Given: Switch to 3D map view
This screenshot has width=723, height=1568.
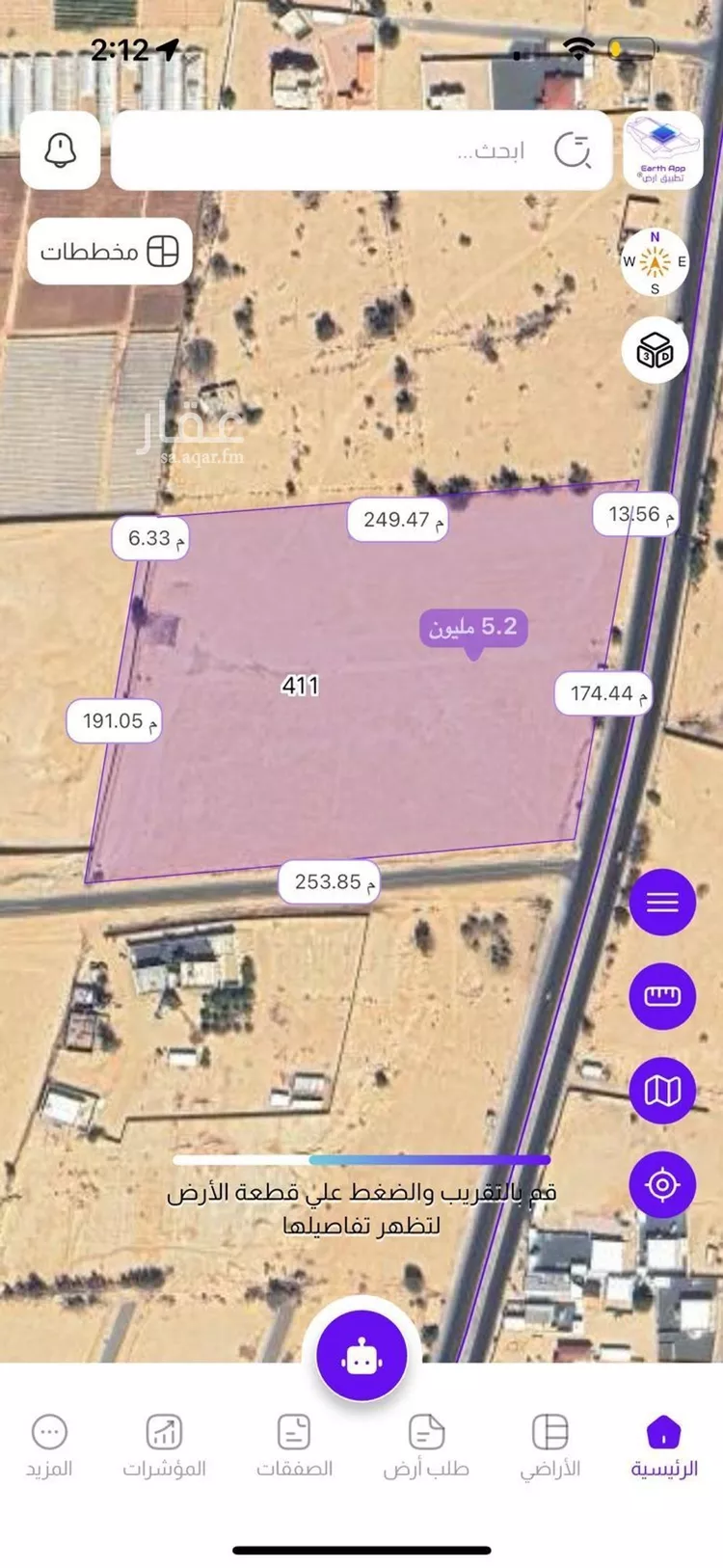Looking at the screenshot, I should pyautogui.click(x=655, y=350).
